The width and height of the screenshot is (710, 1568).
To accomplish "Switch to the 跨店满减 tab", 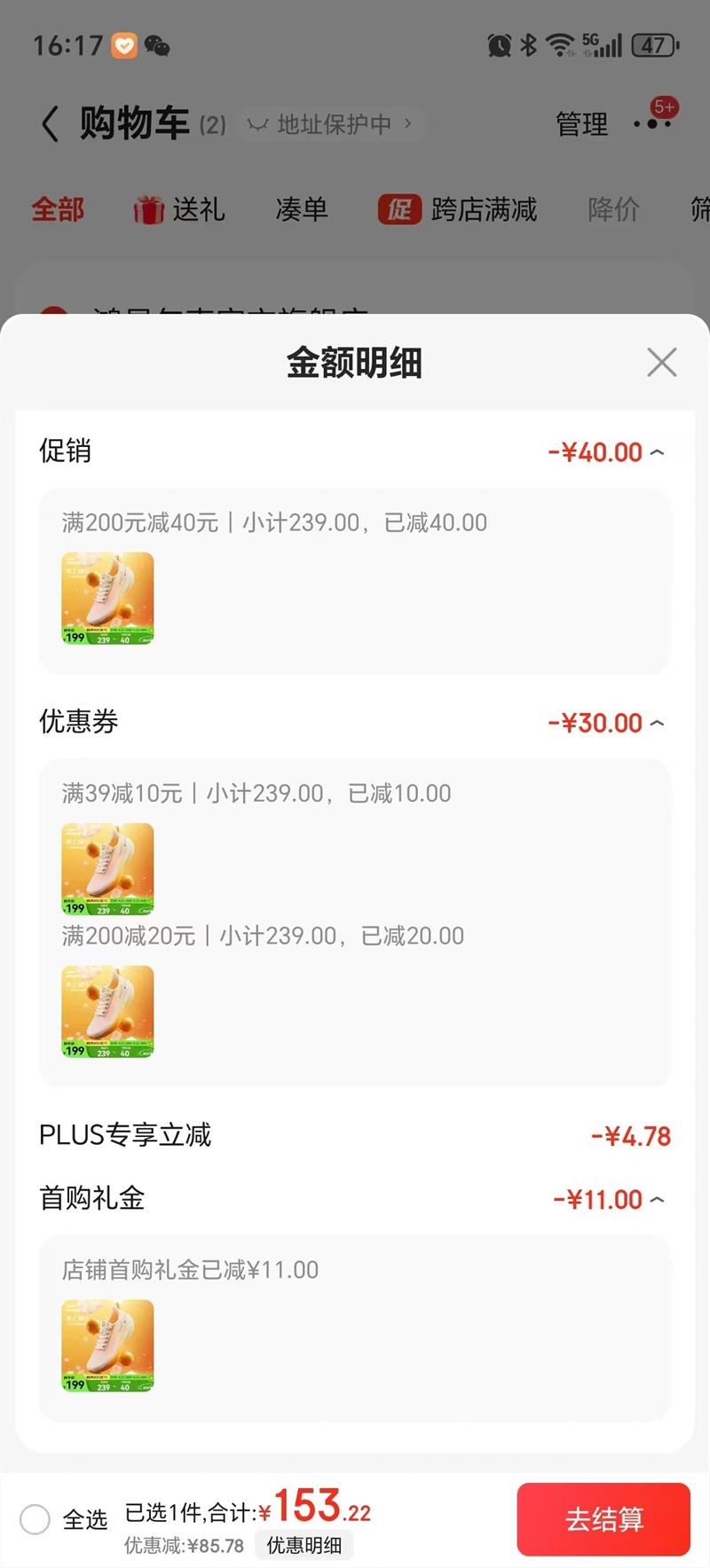I will click(x=459, y=210).
